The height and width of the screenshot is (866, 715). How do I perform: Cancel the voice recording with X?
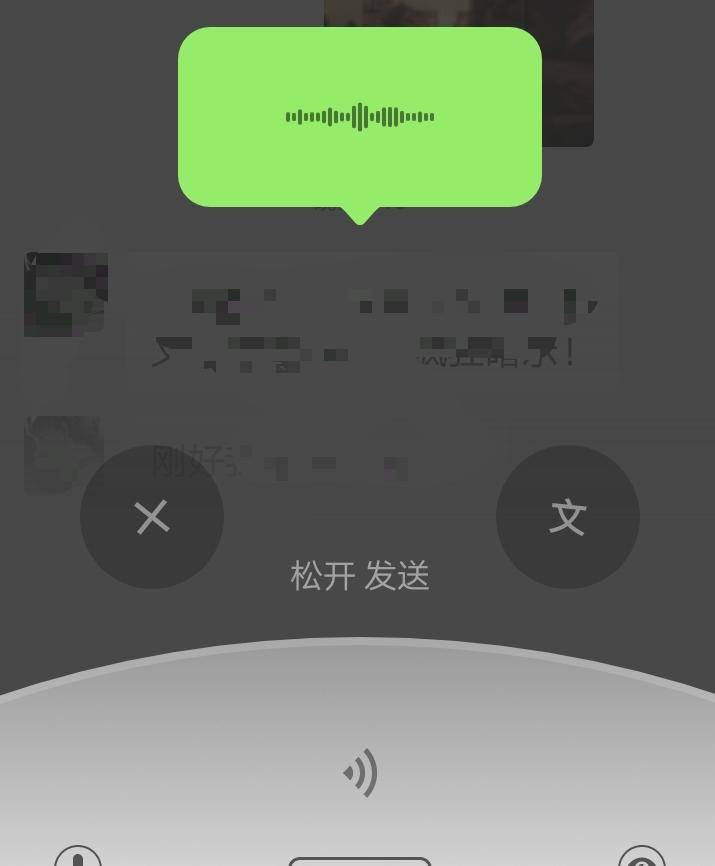pos(152,517)
